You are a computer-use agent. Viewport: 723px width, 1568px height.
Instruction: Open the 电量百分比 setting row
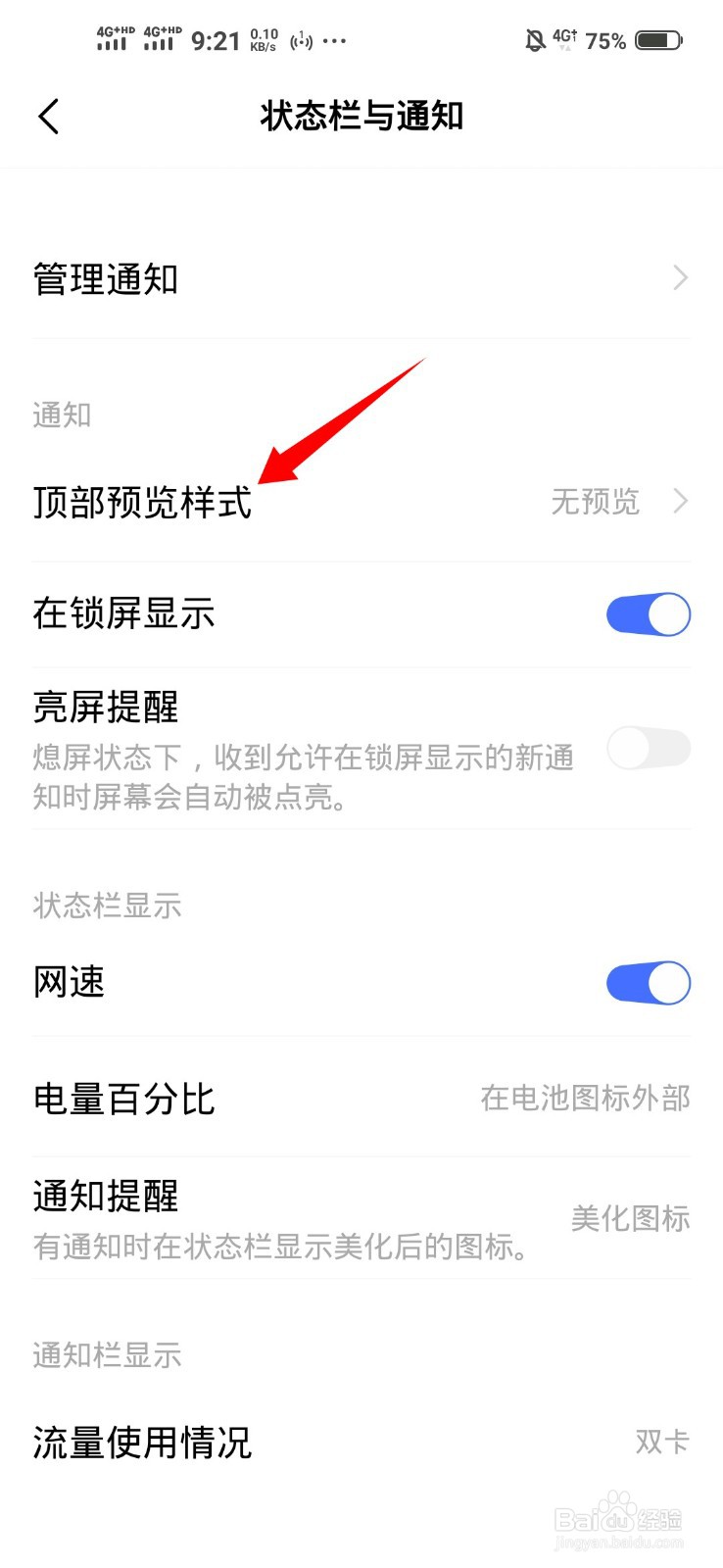pyautogui.click(x=361, y=1099)
